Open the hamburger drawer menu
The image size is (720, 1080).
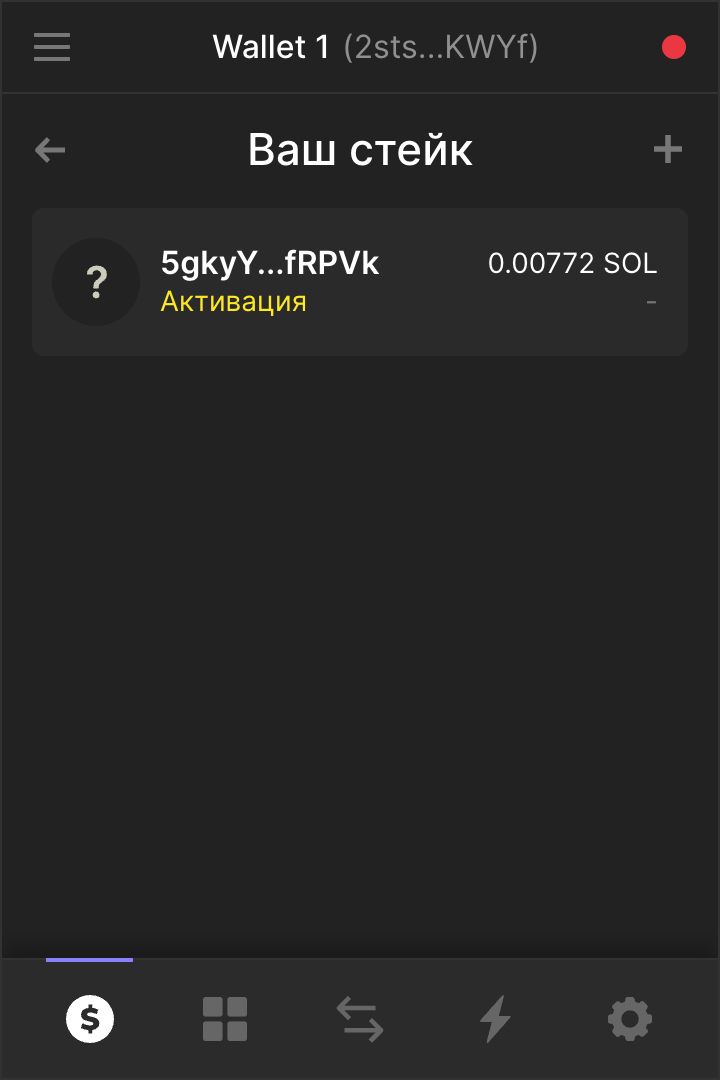click(x=52, y=47)
